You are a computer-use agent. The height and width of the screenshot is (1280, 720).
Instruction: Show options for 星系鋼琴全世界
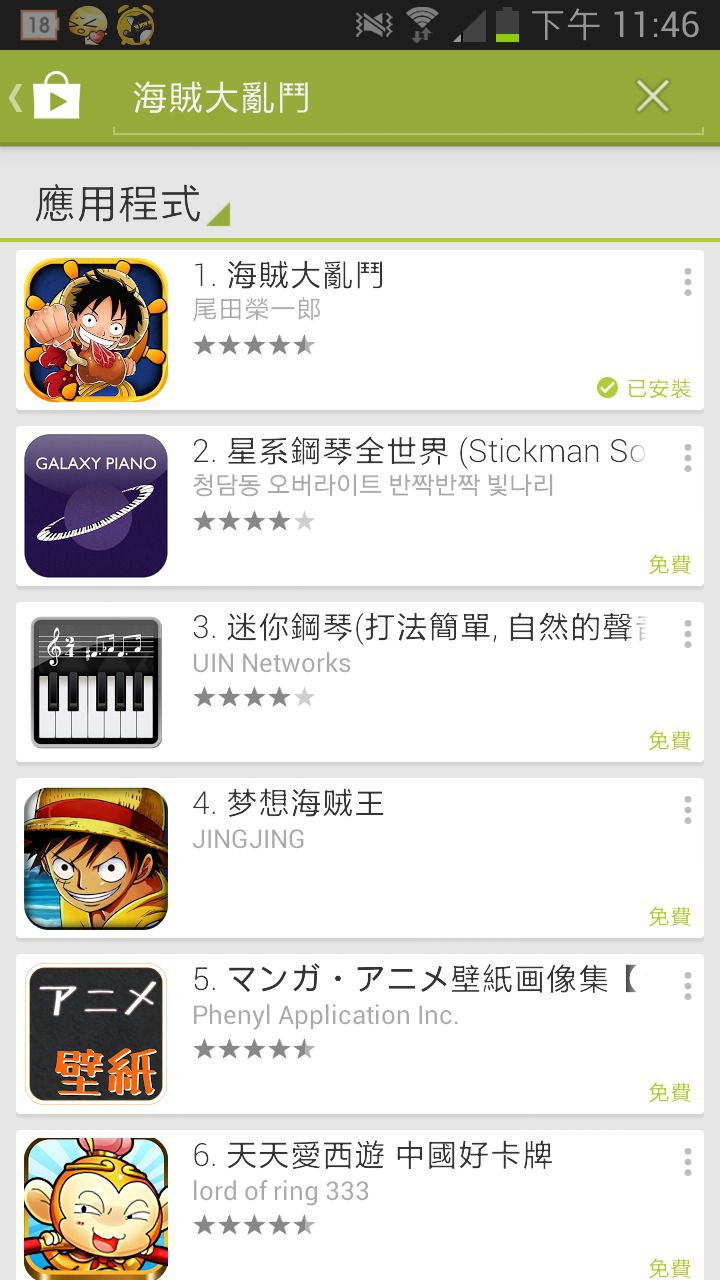[x=687, y=458]
